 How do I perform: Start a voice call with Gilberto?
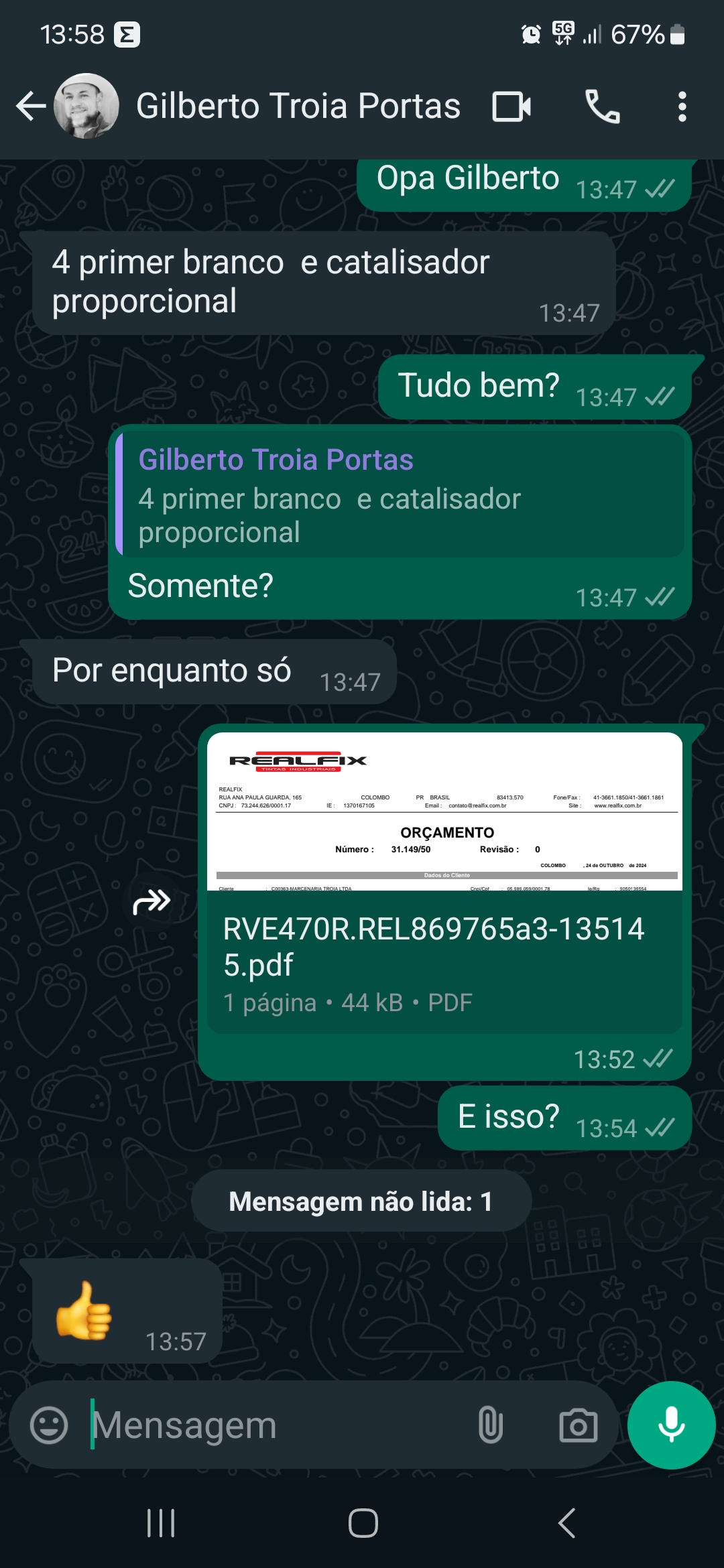tap(602, 107)
